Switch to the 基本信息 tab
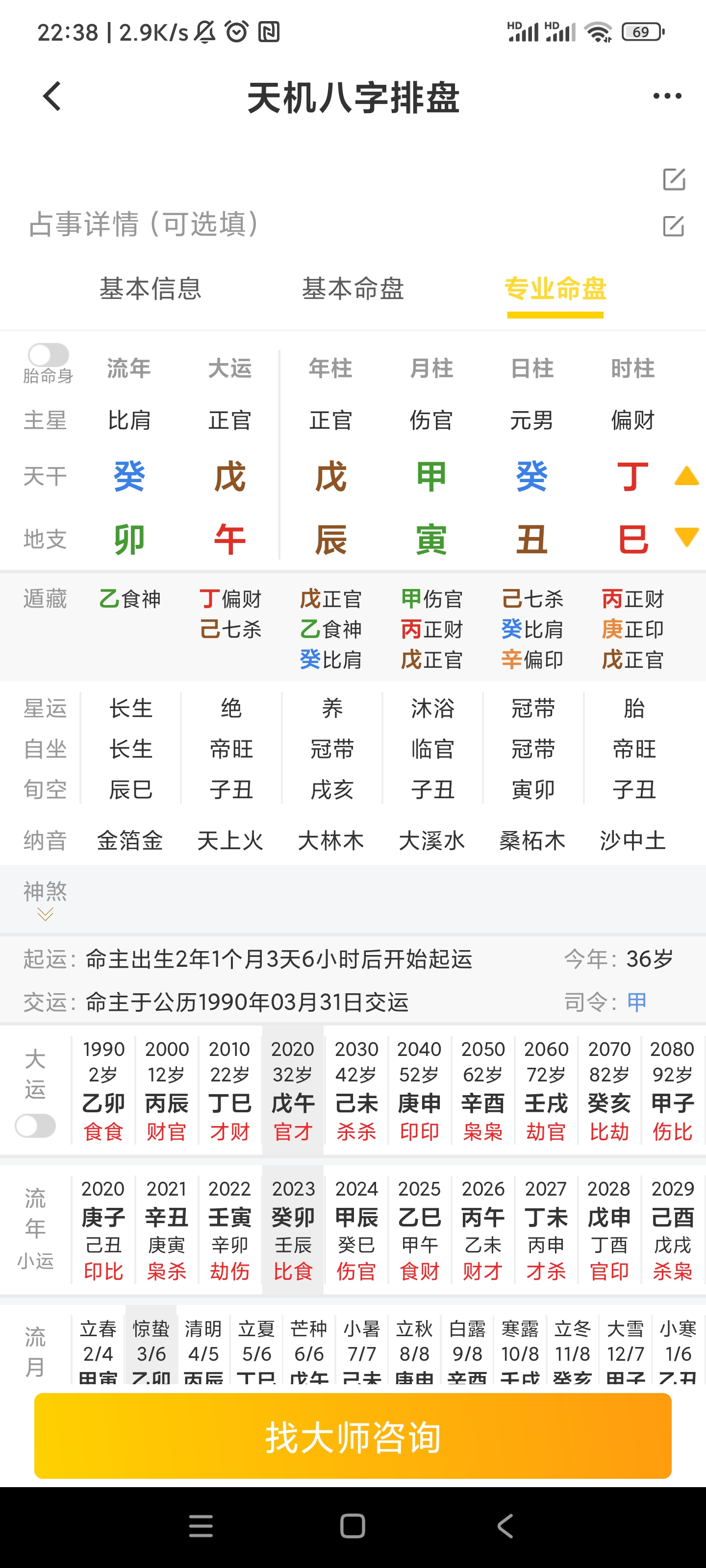 151,289
